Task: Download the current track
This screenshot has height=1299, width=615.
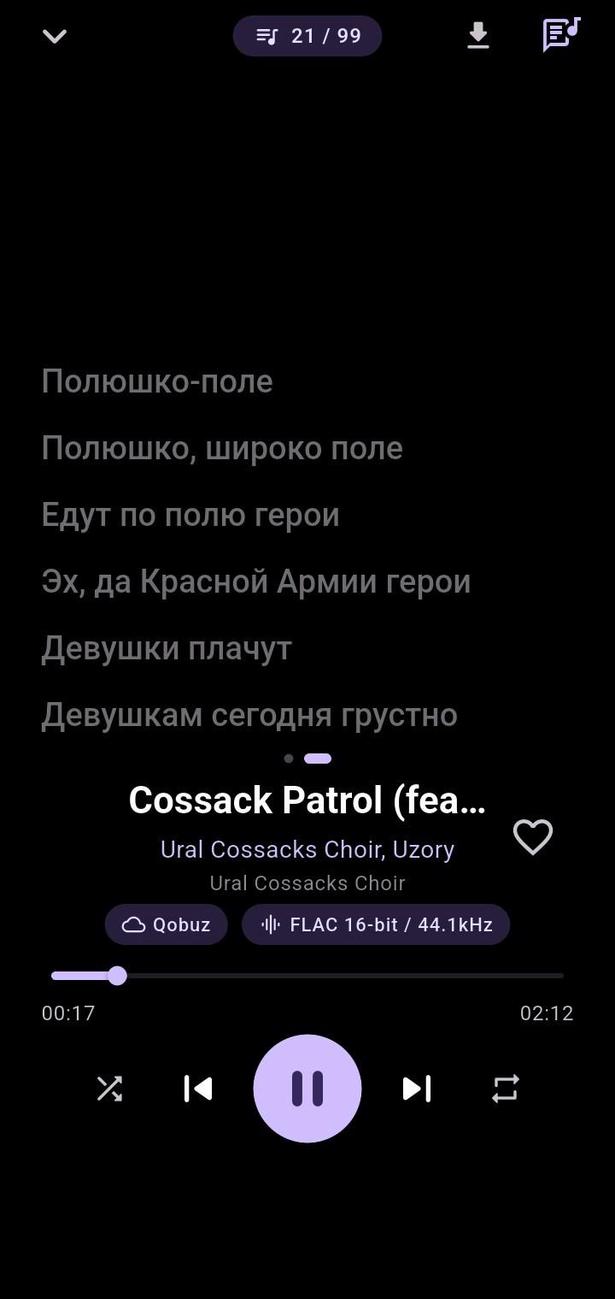Action: click(x=478, y=36)
